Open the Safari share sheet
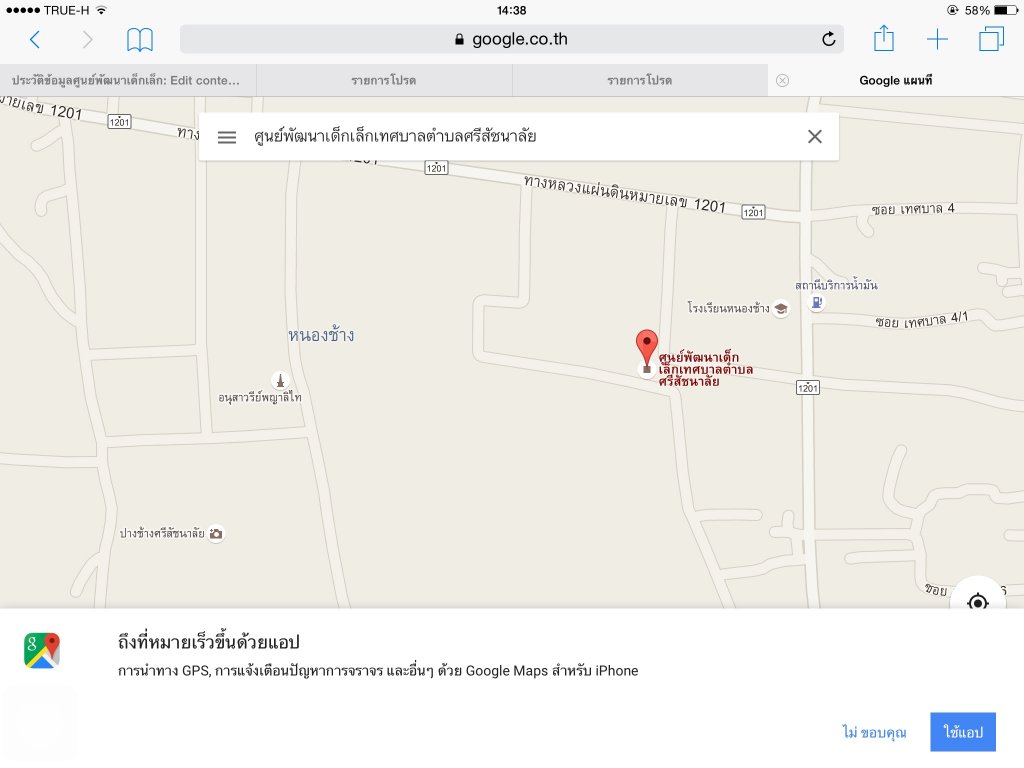The height and width of the screenshot is (768, 1024). (x=883, y=39)
